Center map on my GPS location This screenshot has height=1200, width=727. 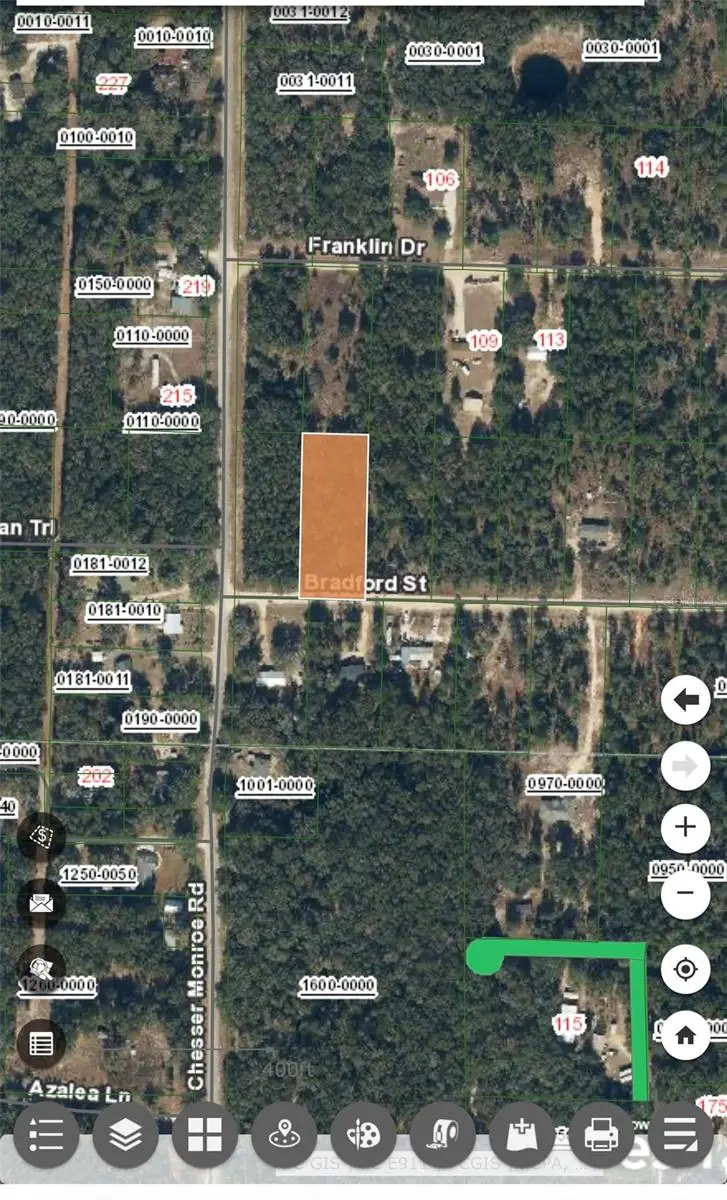[x=685, y=967]
